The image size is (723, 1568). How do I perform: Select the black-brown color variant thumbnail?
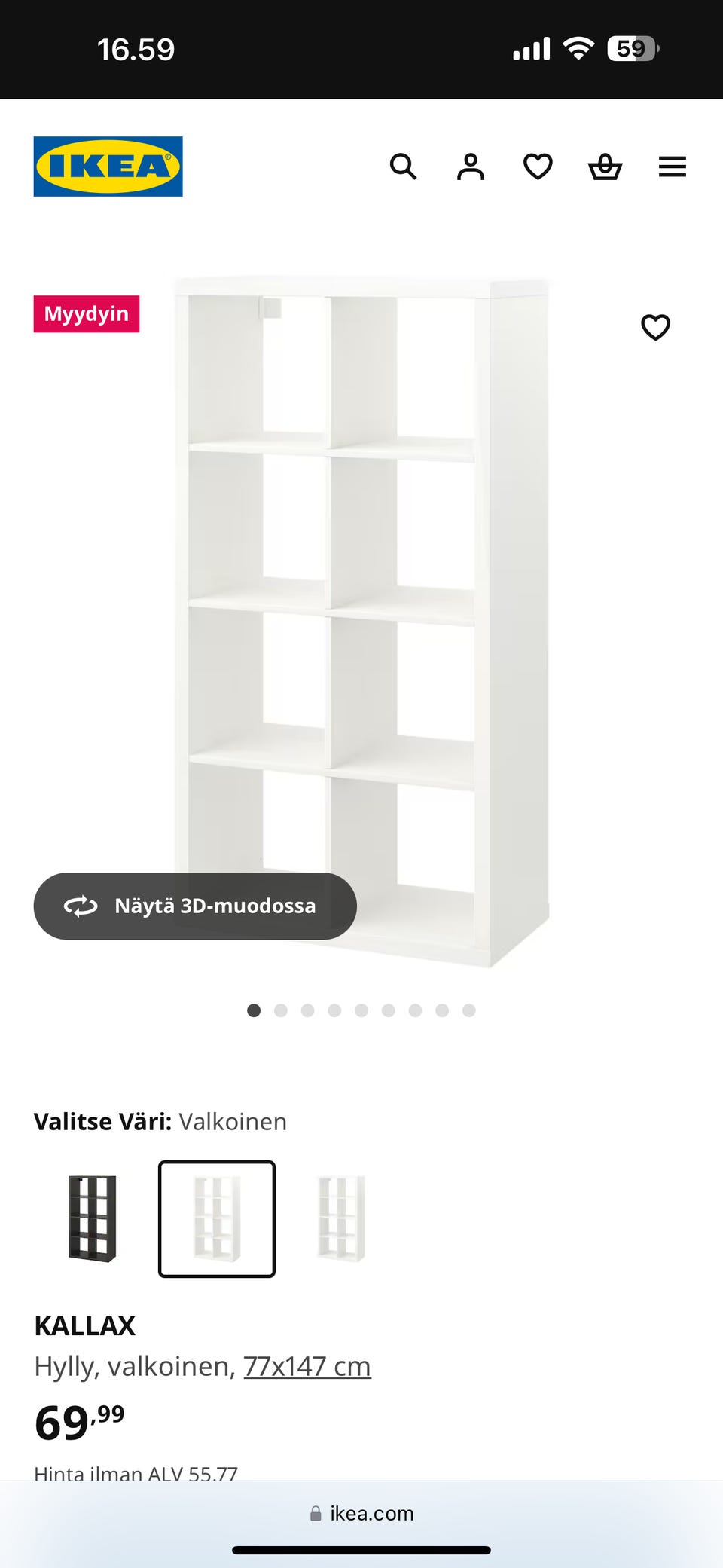pos(90,1218)
